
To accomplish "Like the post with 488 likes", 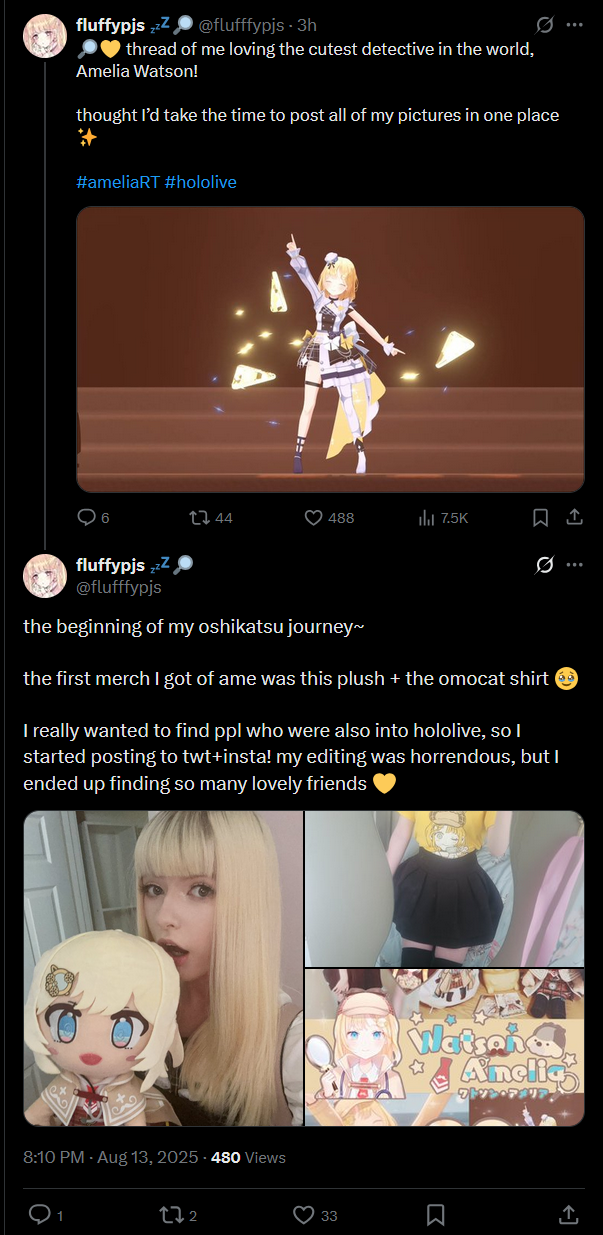I will (313, 517).
